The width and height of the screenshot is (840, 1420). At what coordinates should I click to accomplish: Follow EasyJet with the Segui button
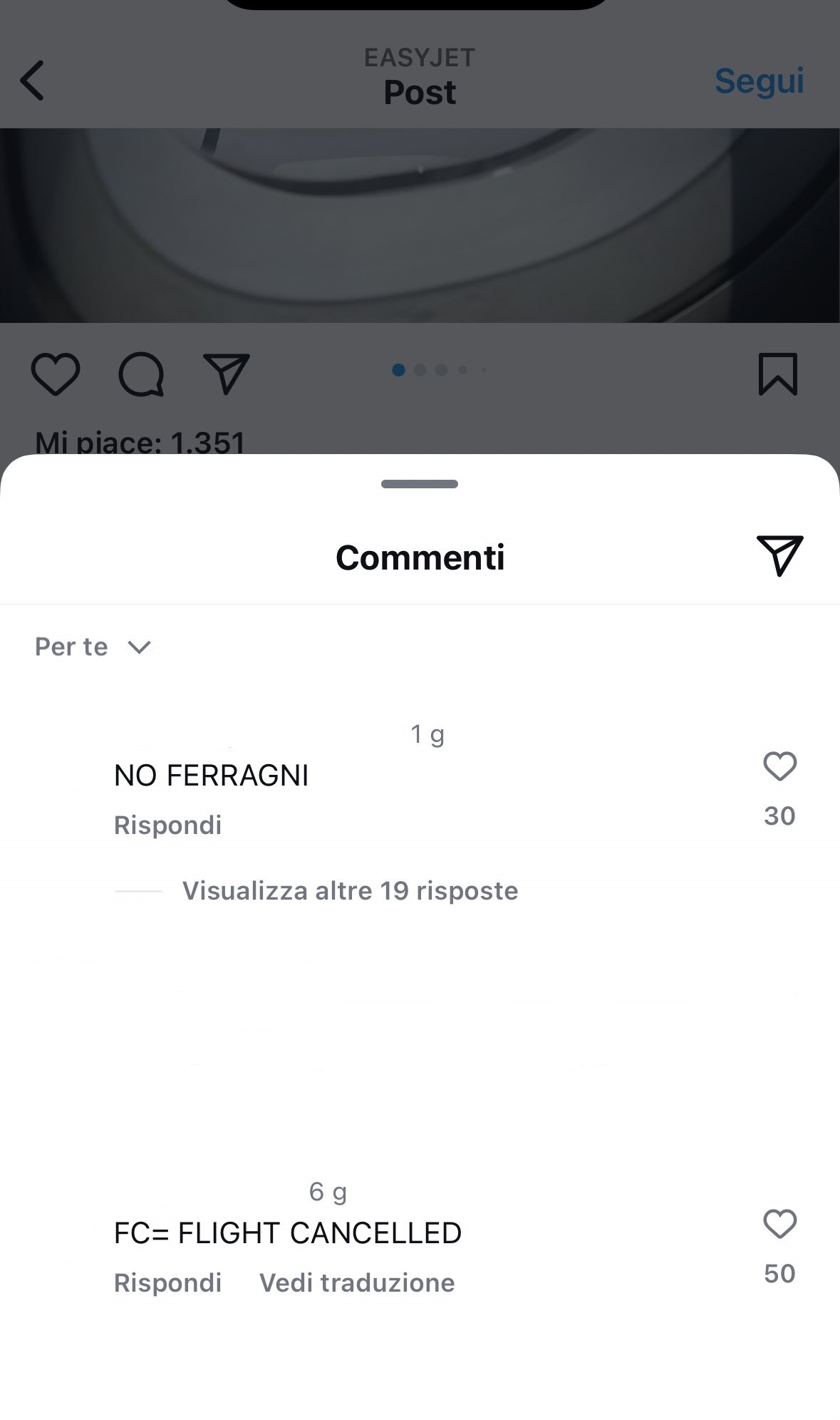point(759,81)
